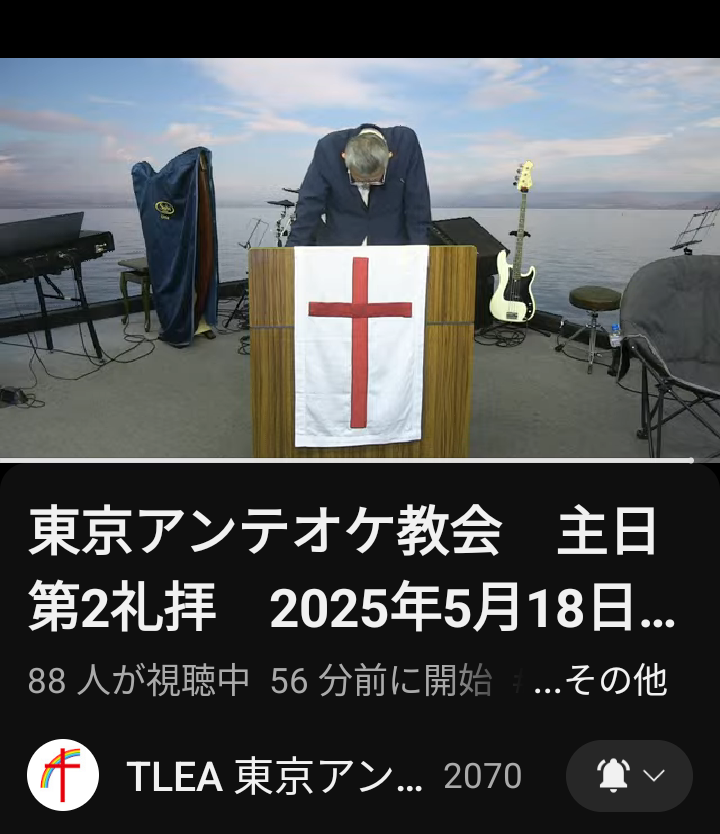
Task: Expand the description via …その他
Action: [600, 682]
